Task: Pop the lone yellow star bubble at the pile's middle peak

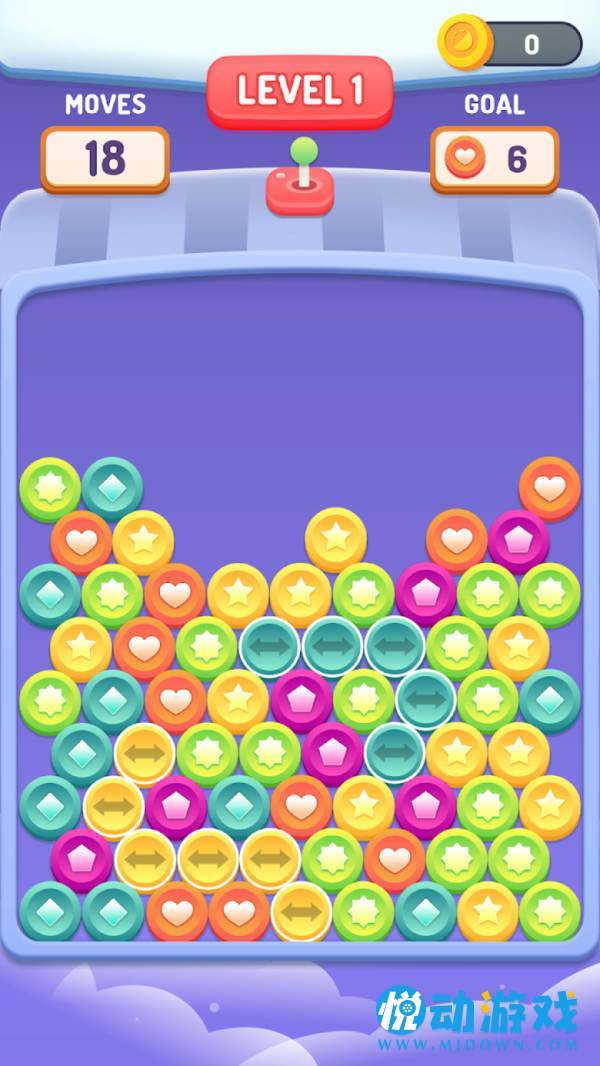Action: pyautogui.click(x=335, y=540)
